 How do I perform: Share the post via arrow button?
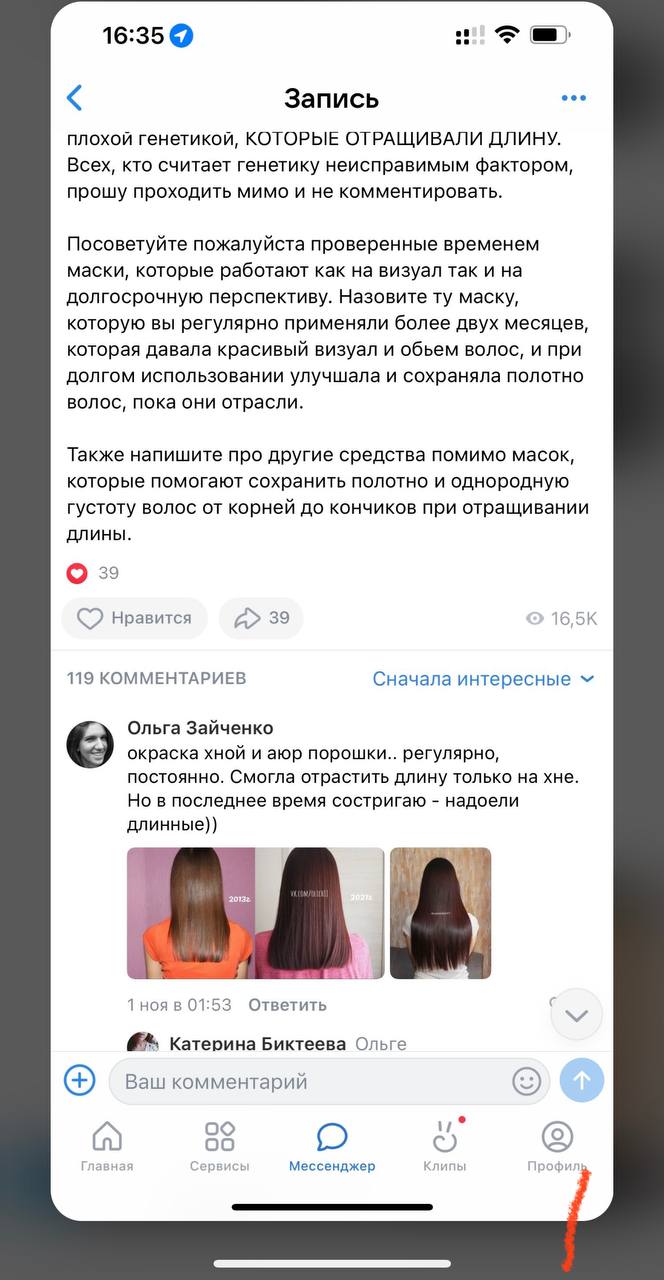pos(261,618)
